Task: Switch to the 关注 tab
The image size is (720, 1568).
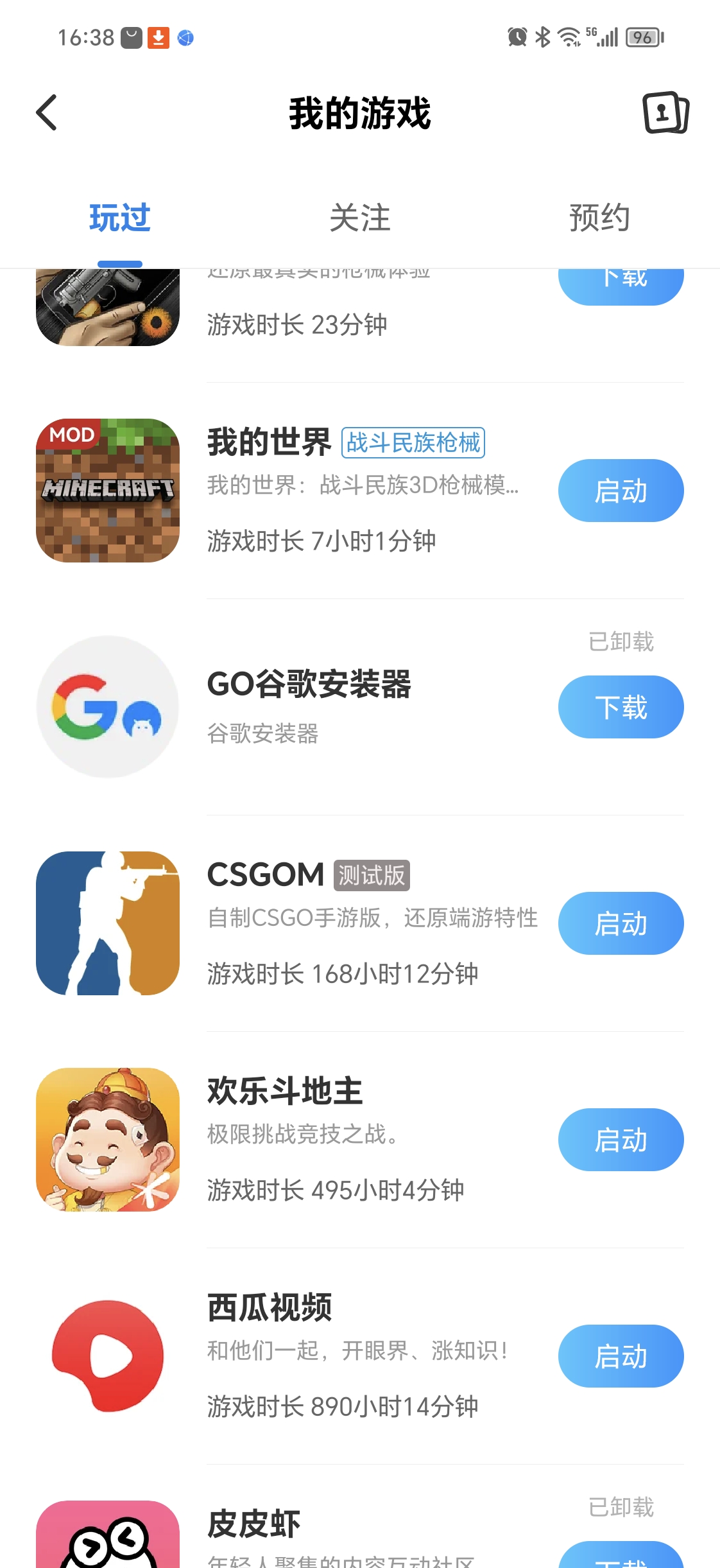Action: [359, 218]
